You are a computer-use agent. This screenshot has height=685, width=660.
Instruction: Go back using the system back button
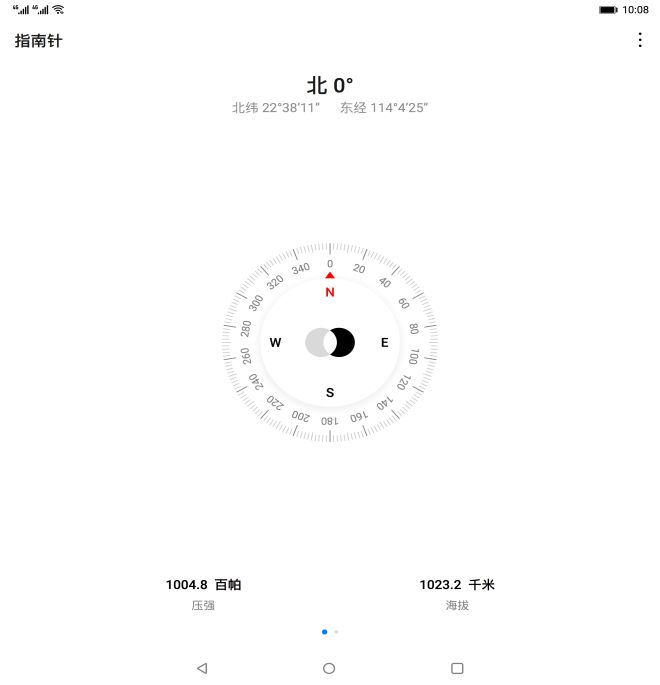coord(202,668)
